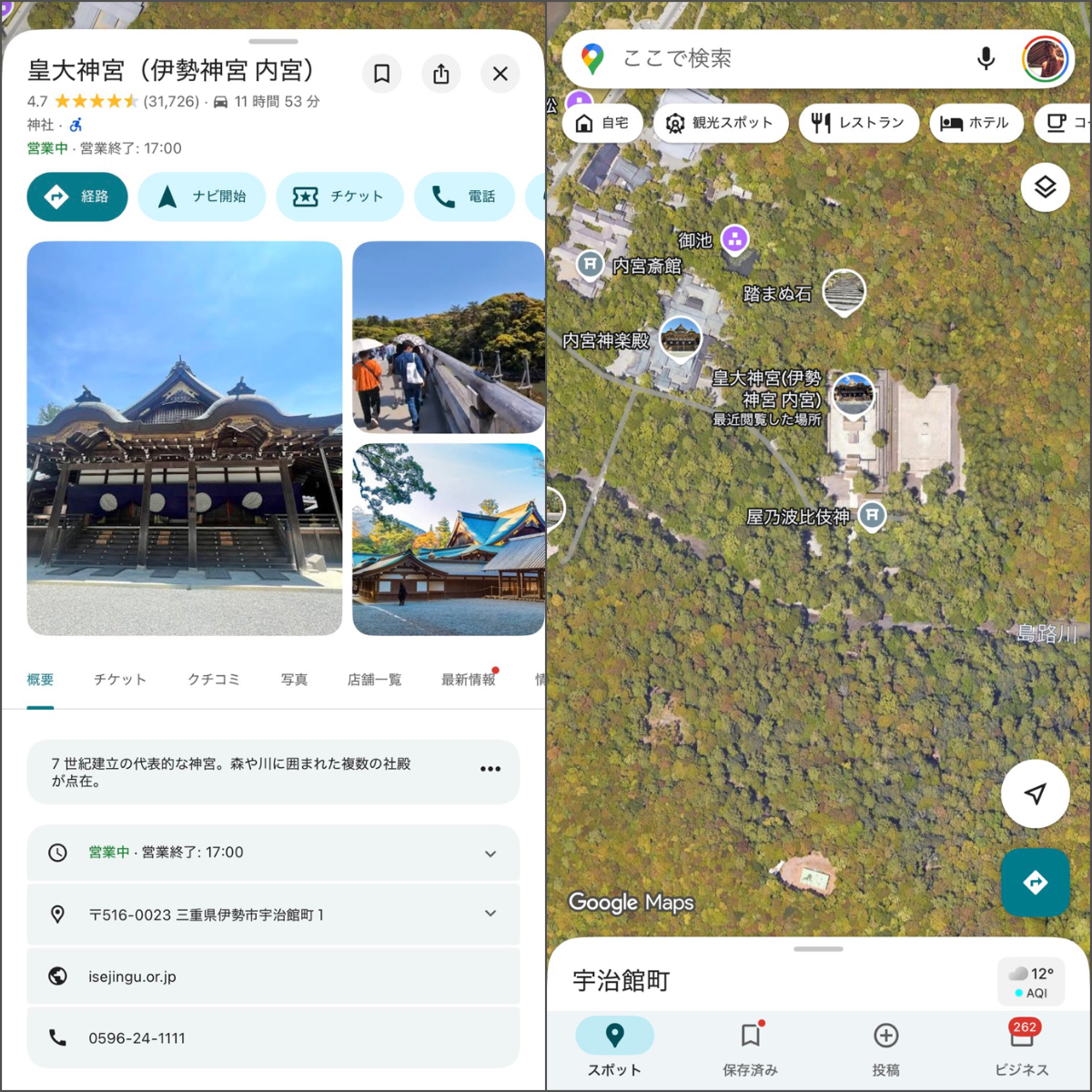The image size is (1092, 1092).
Task: Switch to the クチコミ tab
Action: (x=214, y=680)
